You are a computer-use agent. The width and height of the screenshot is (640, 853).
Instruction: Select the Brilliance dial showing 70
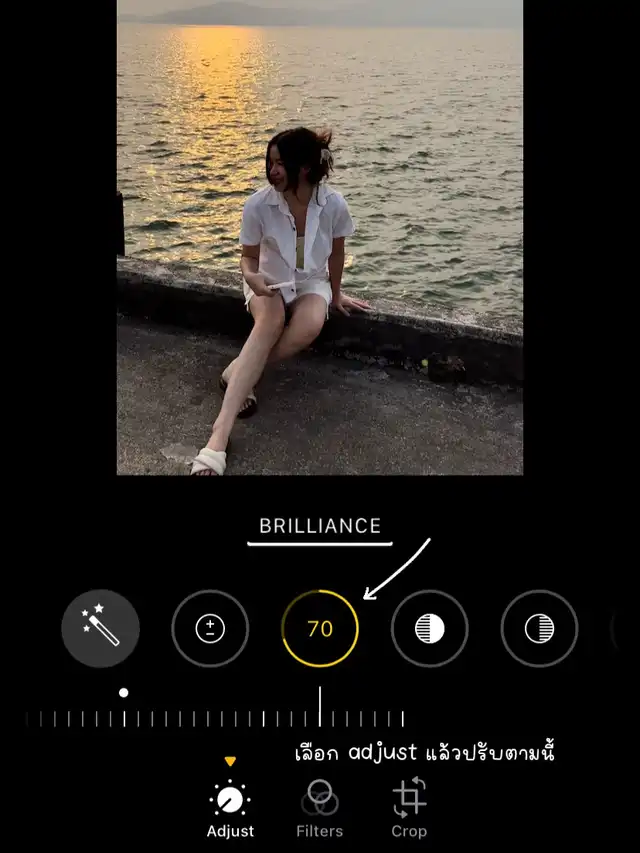click(x=320, y=628)
